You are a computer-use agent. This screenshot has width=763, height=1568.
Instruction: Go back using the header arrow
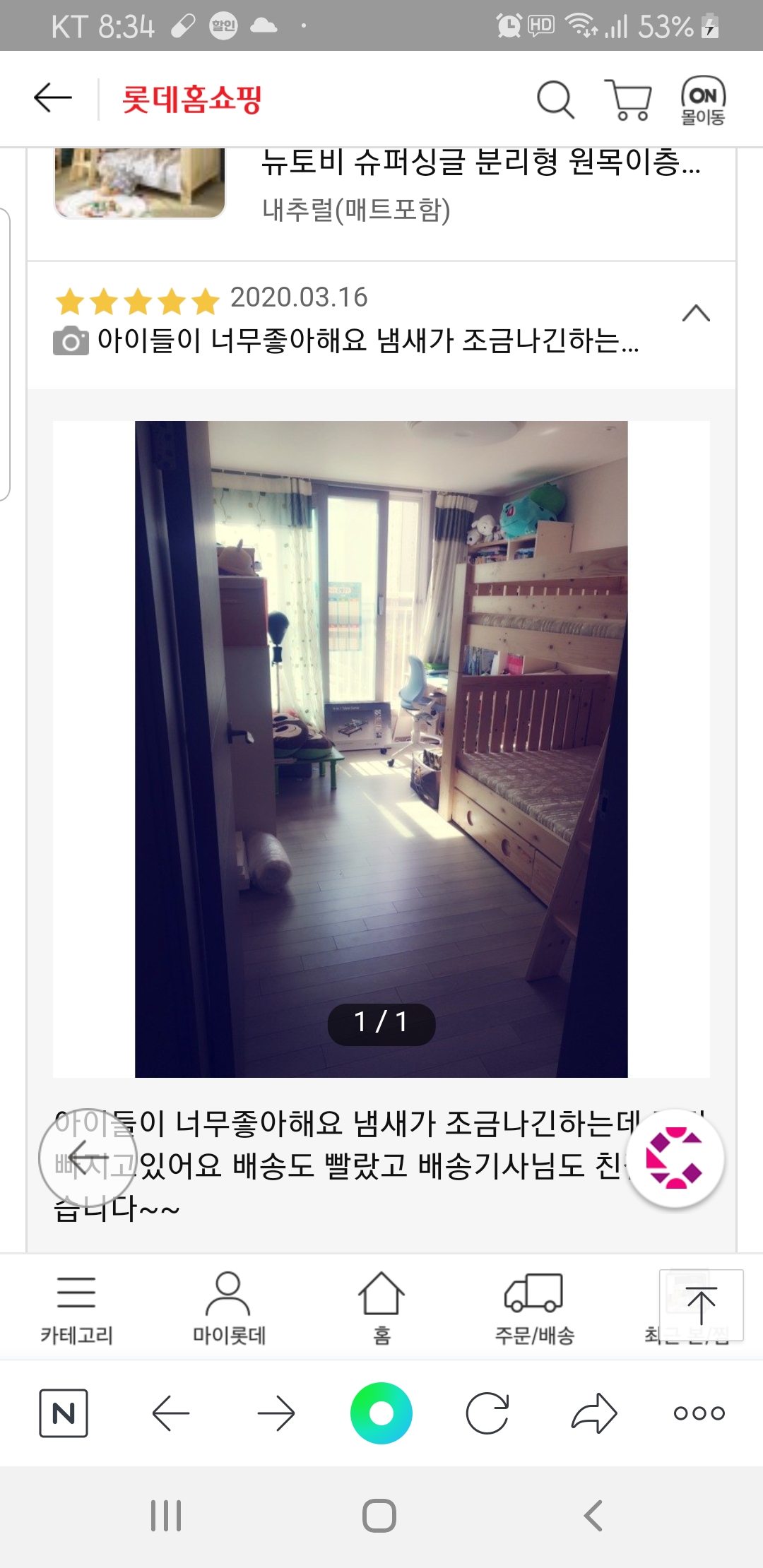pyautogui.click(x=53, y=99)
